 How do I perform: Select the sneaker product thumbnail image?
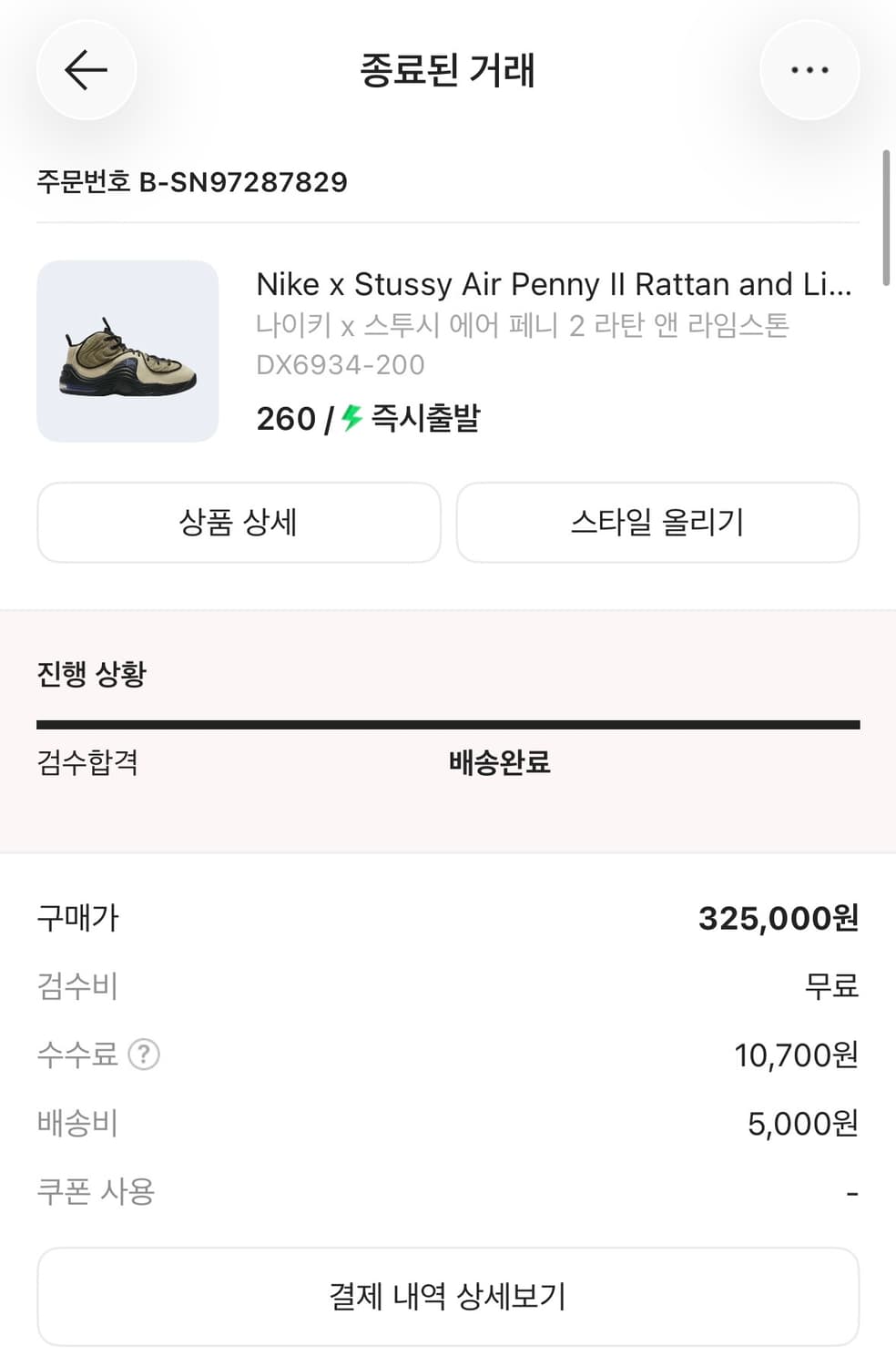[127, 352]
